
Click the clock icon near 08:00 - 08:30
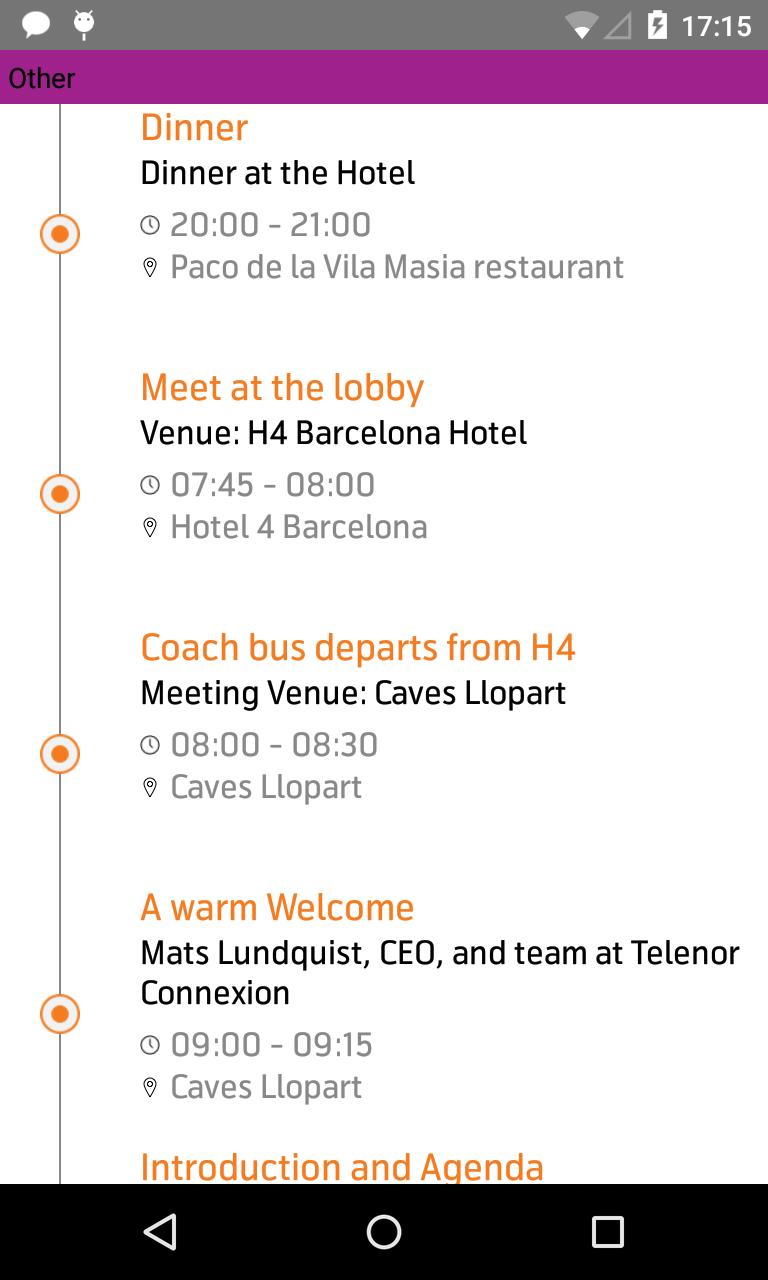pos(150,744)
